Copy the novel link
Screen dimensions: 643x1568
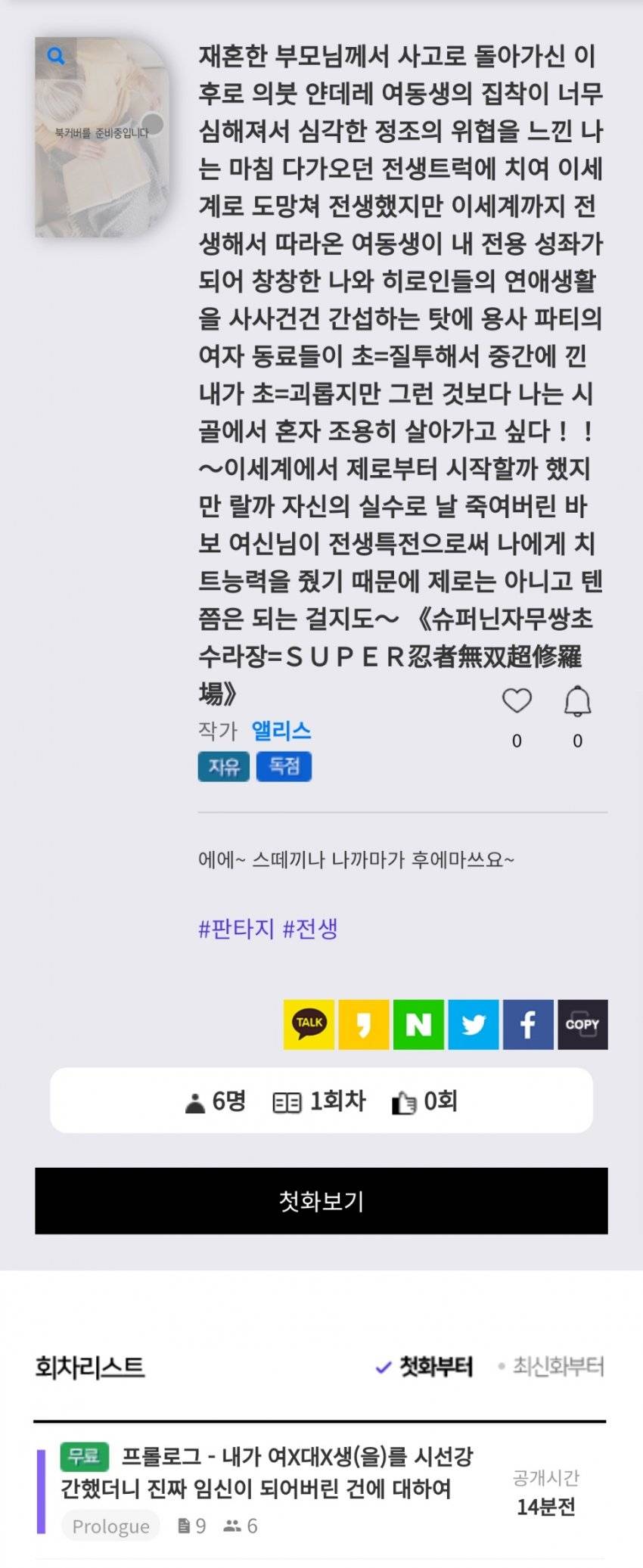pos(582,1024)
